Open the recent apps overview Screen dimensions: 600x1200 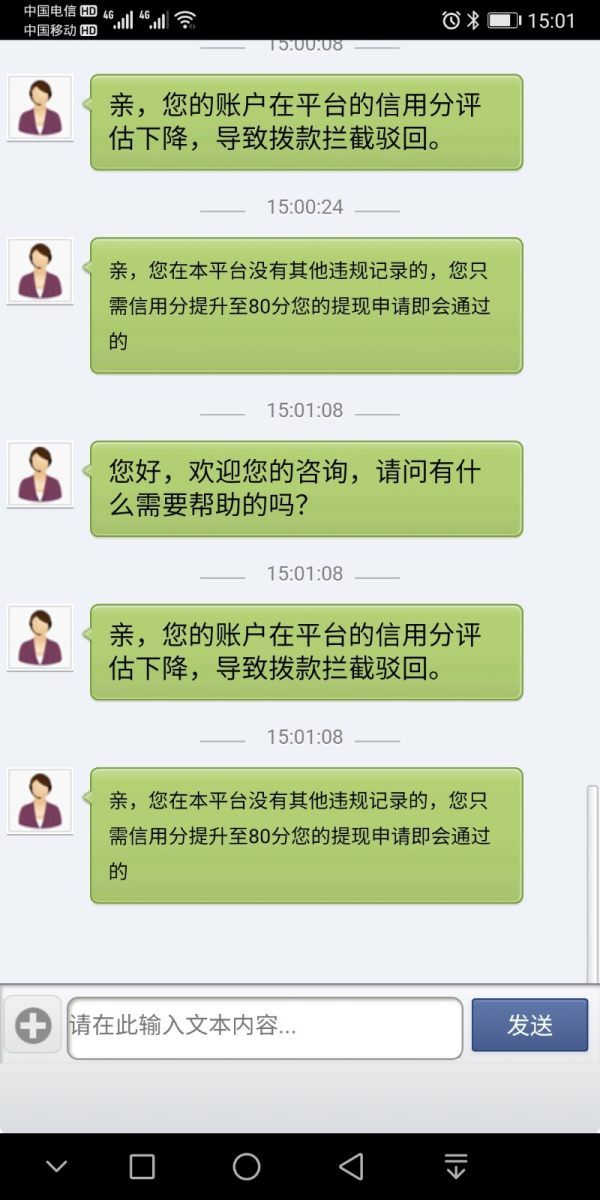(x=142, y=1166)
